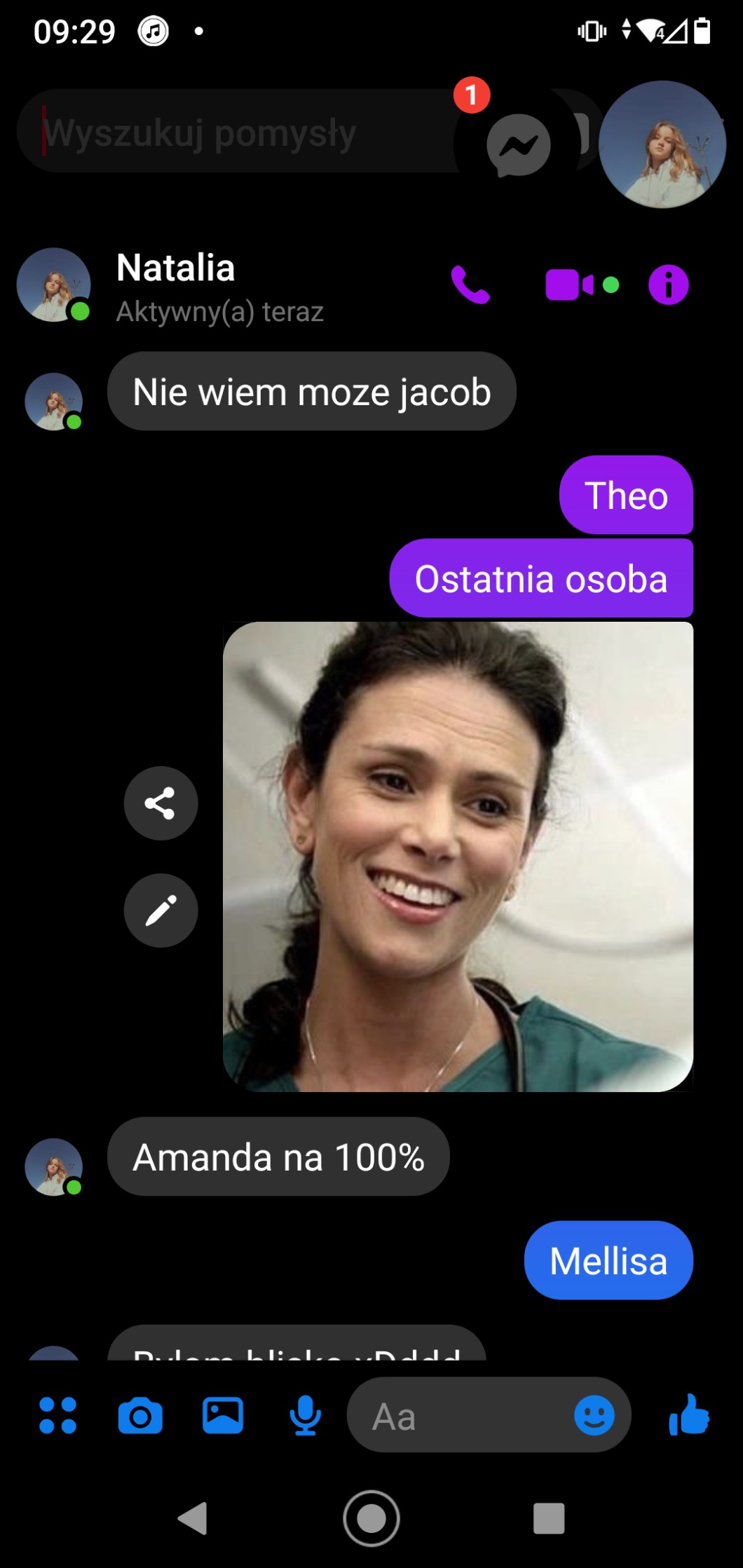Go to the home screen

(x=371, y=1518)
